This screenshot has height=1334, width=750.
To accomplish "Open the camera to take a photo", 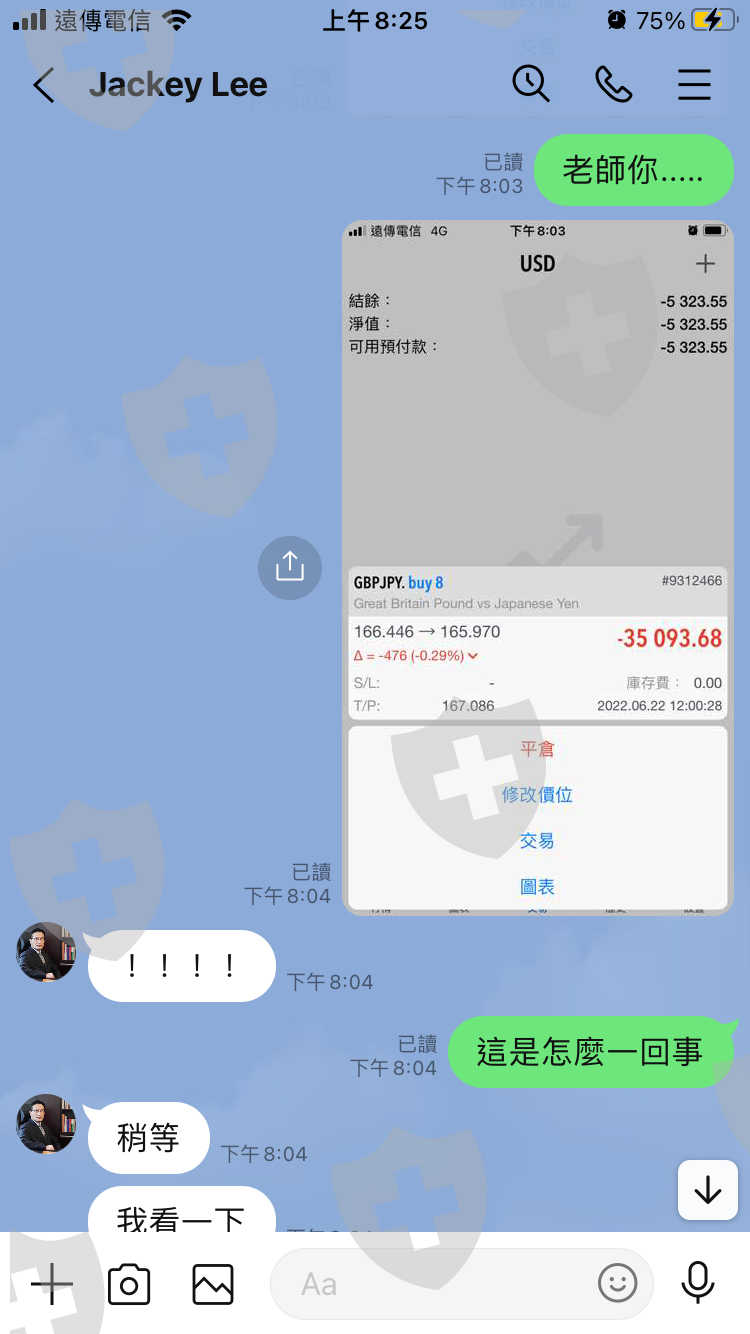I will pyautogui.click(x=129, y=1284).
